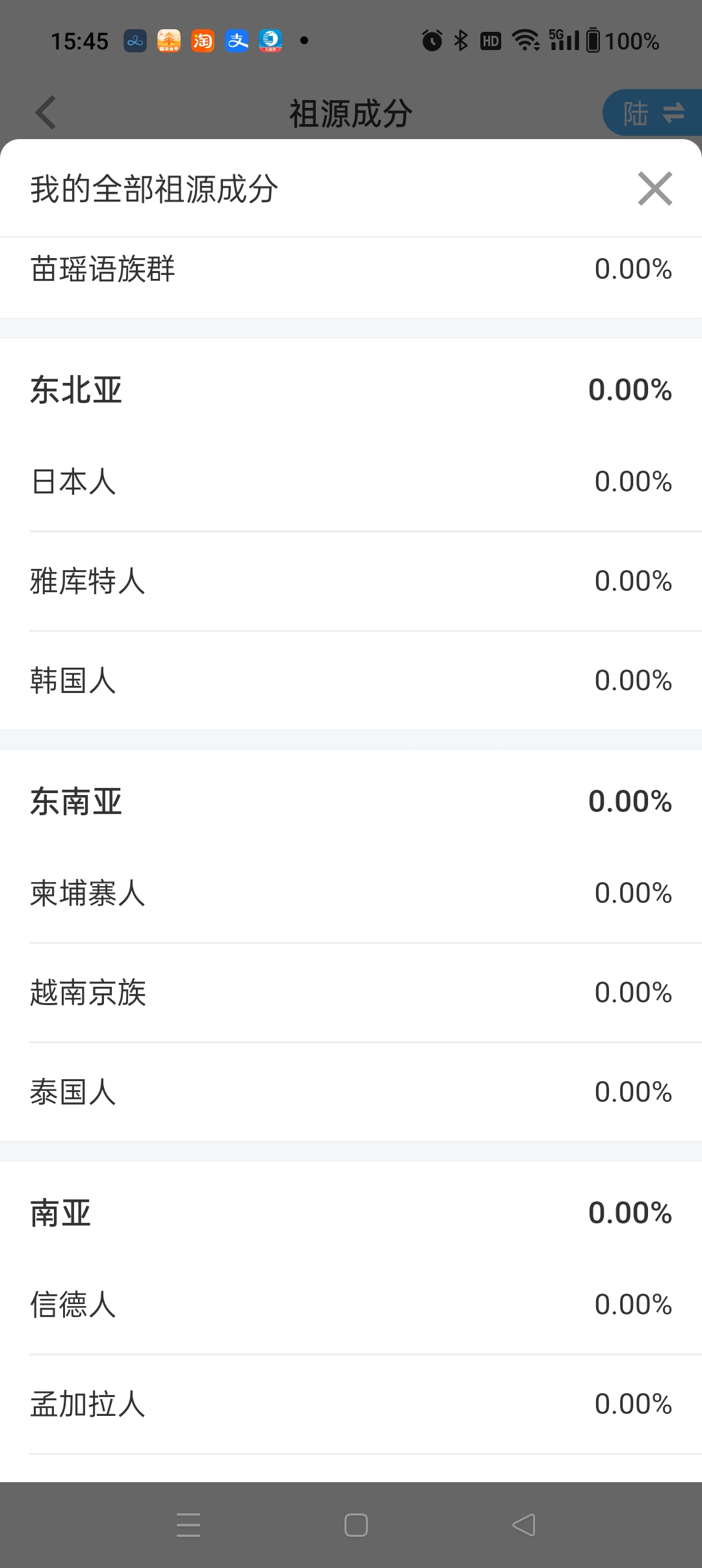Open the recent apps menu button
The height and width of the screenshot is (1568, 702).
(x=188, y=1524)
